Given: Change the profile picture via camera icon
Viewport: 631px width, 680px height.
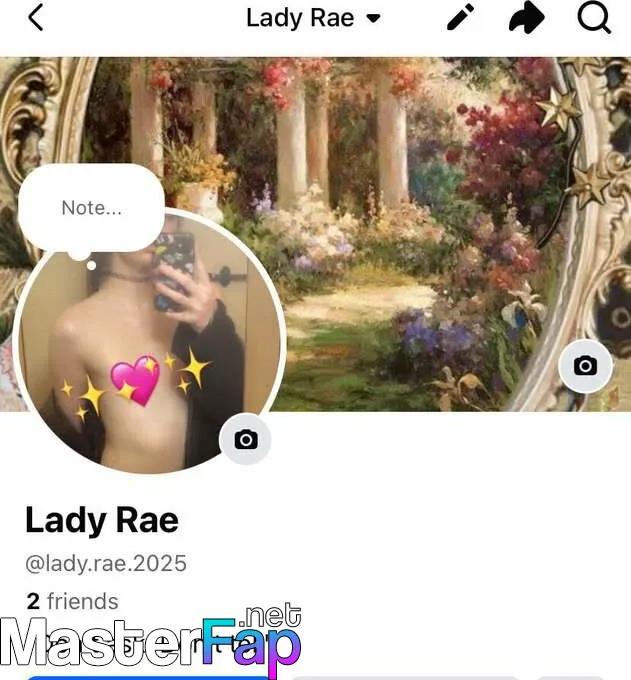Looking at the screenshot, I should click(245, 440).
